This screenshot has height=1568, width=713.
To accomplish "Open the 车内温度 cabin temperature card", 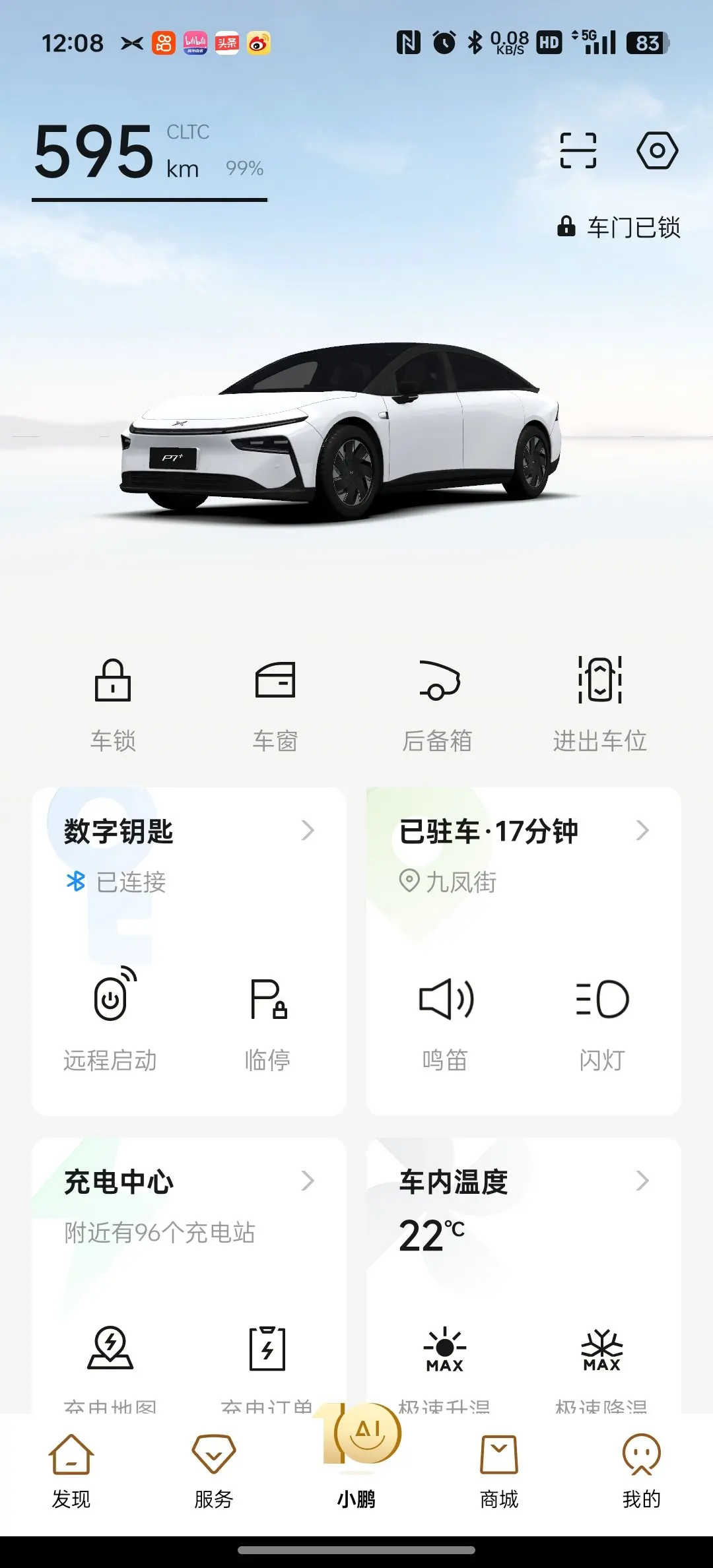I will click(523, 1182).
